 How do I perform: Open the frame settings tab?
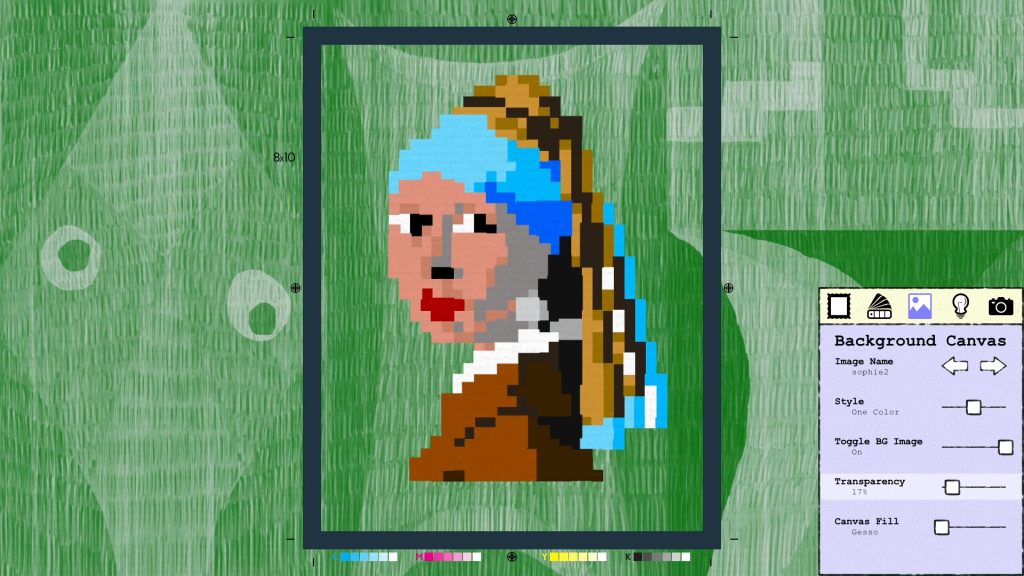[839, 306]
